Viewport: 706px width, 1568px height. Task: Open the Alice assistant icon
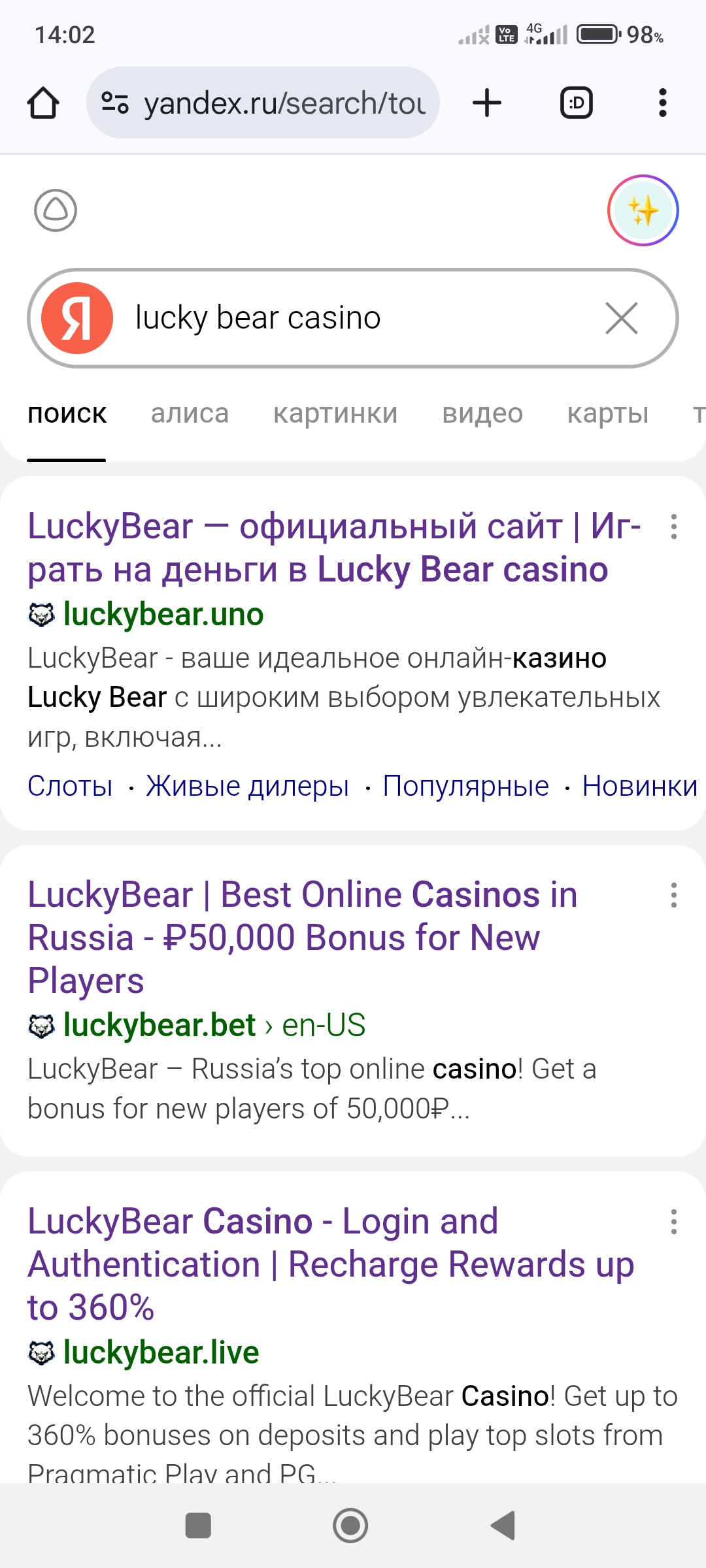(x=56, y=210)
